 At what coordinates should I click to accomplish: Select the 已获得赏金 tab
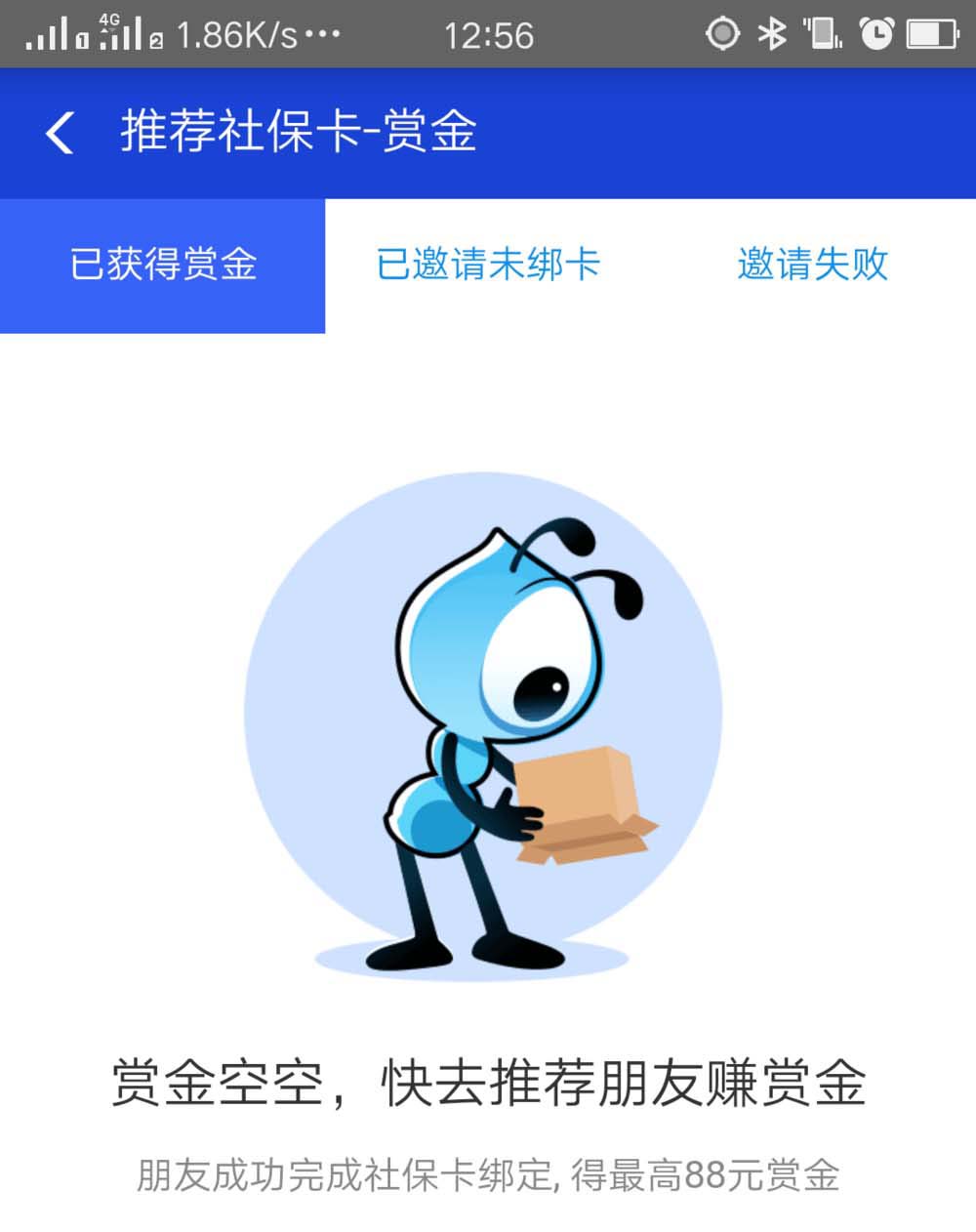[163, 266]
